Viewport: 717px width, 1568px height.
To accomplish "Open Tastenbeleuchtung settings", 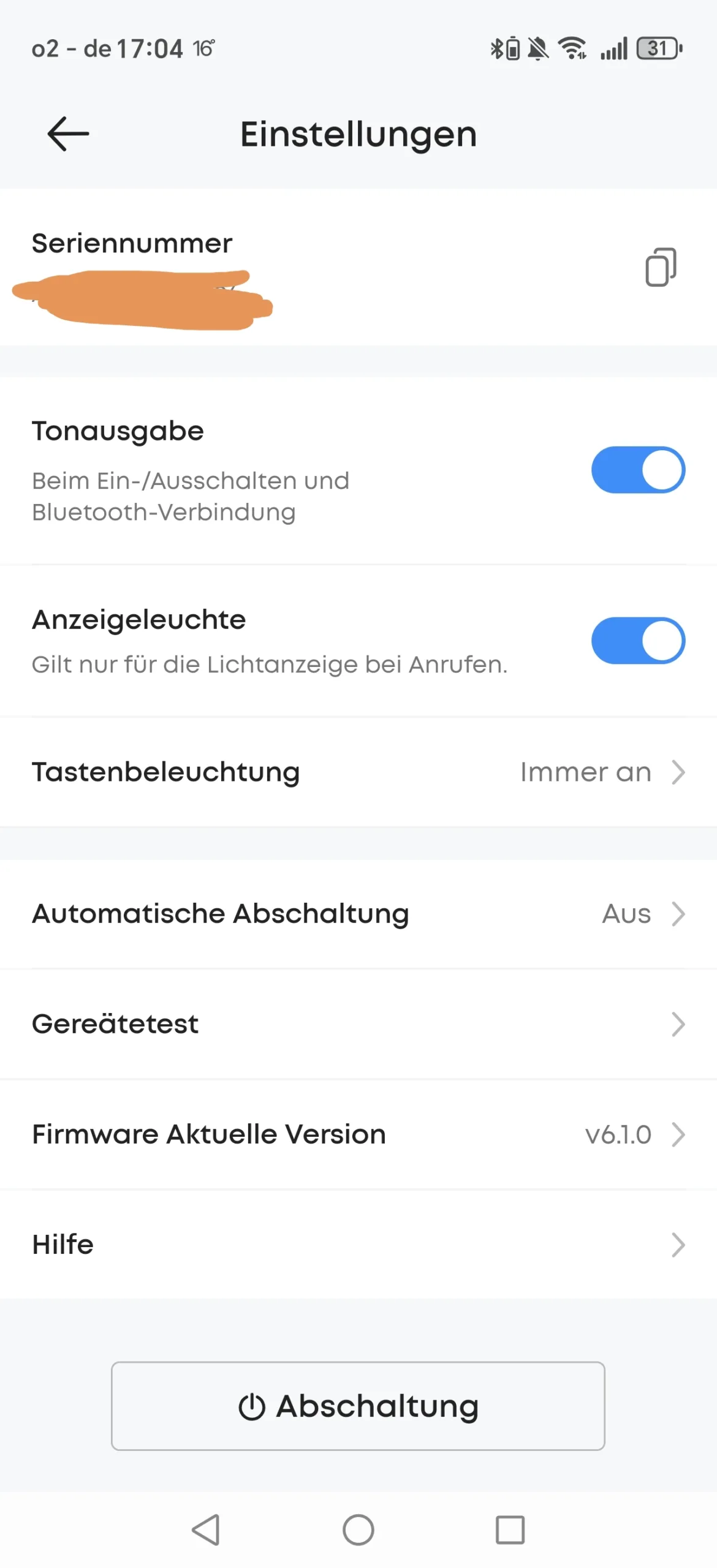I will 358,772.
